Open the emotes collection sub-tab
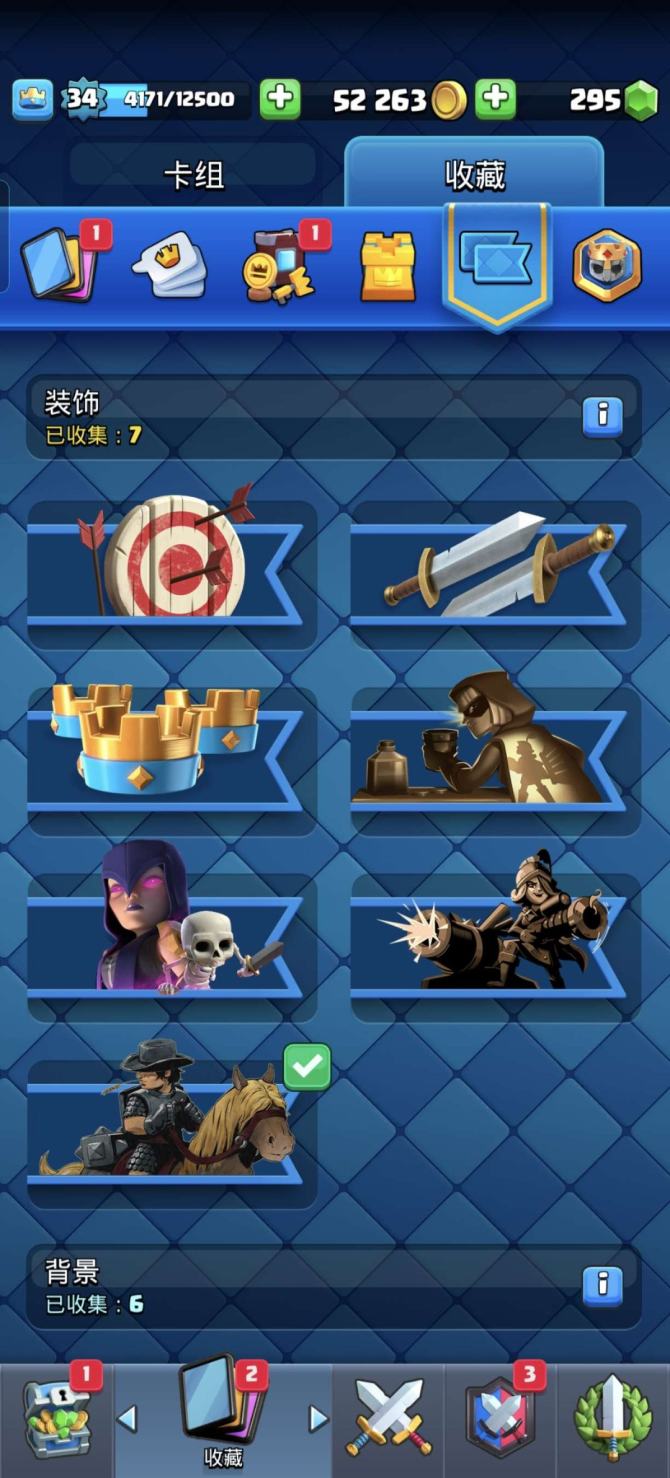This screenshot has width=670, height=1478. (x=168, y=266)
